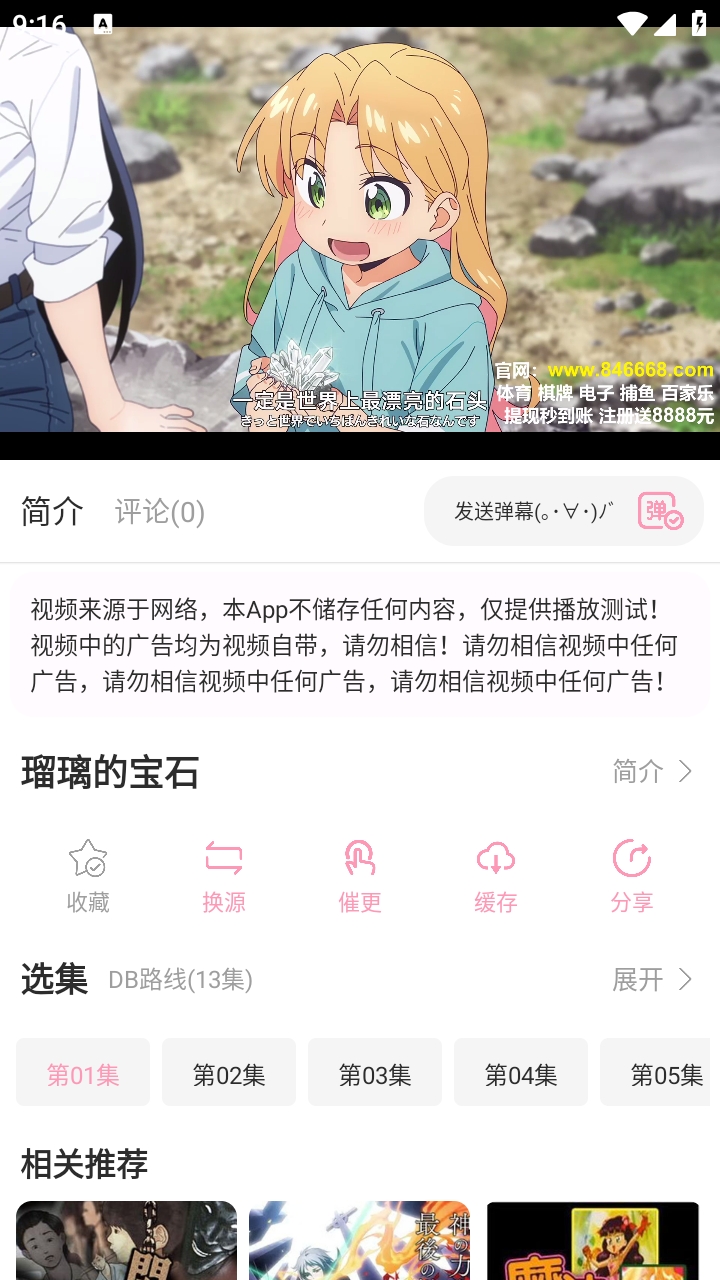Tap the video player to show controls

click(360, 230)
